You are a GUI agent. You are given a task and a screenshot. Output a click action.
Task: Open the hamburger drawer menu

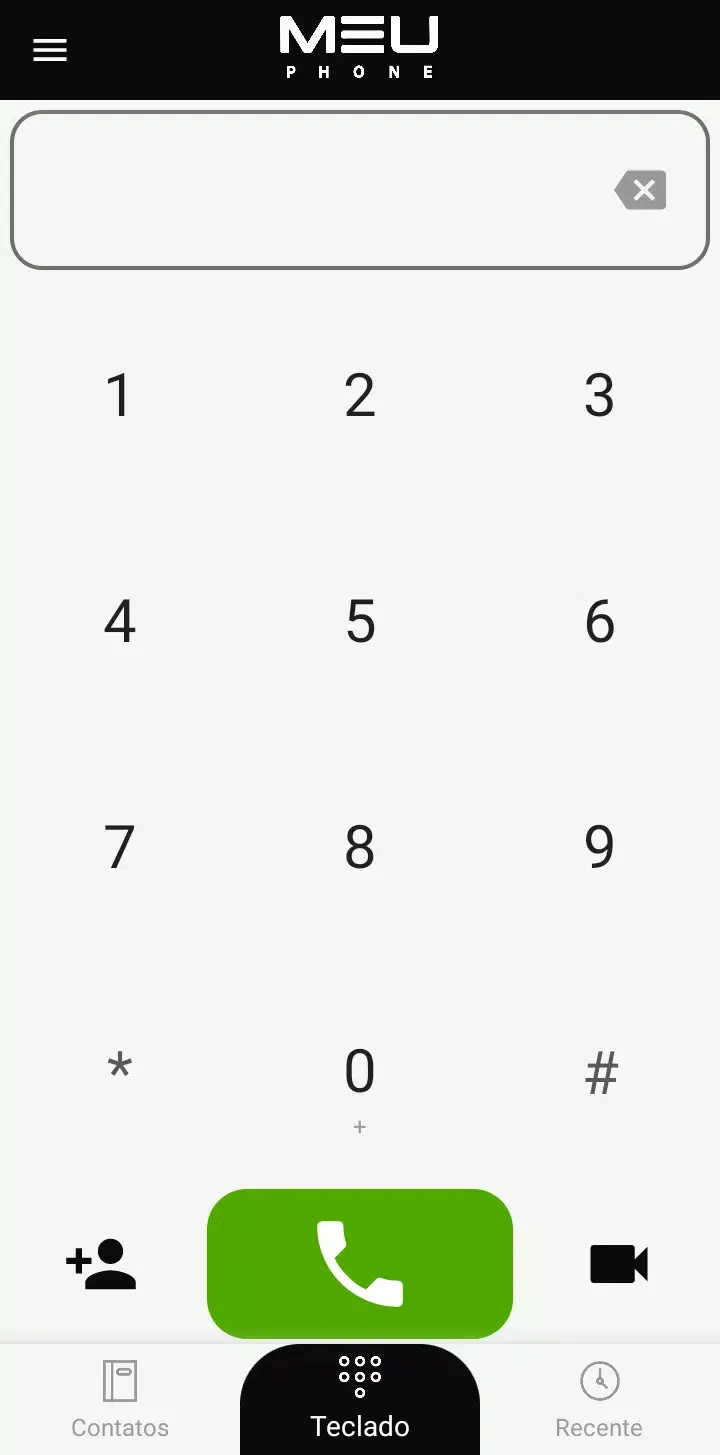coord(50,50)
